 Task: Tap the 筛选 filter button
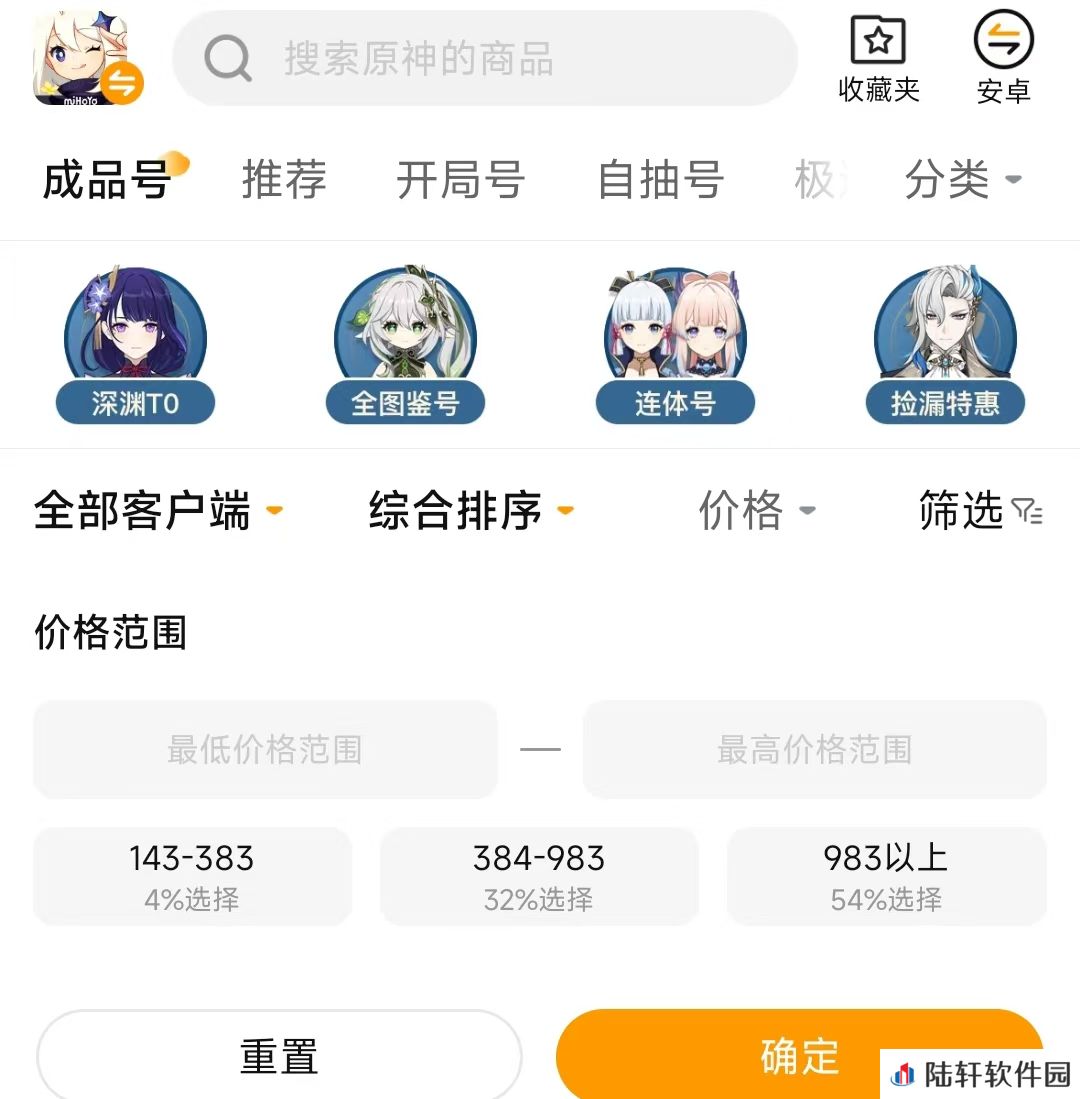[x=980, y=511]
